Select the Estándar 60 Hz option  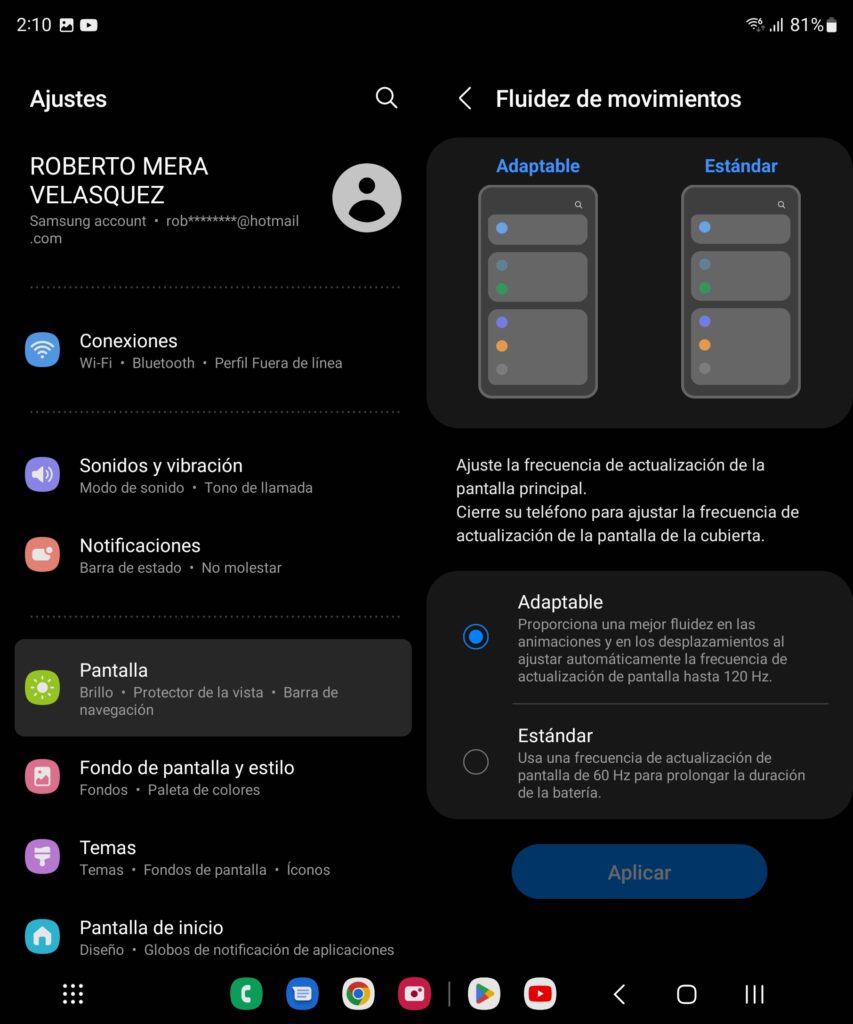[476, 762]
